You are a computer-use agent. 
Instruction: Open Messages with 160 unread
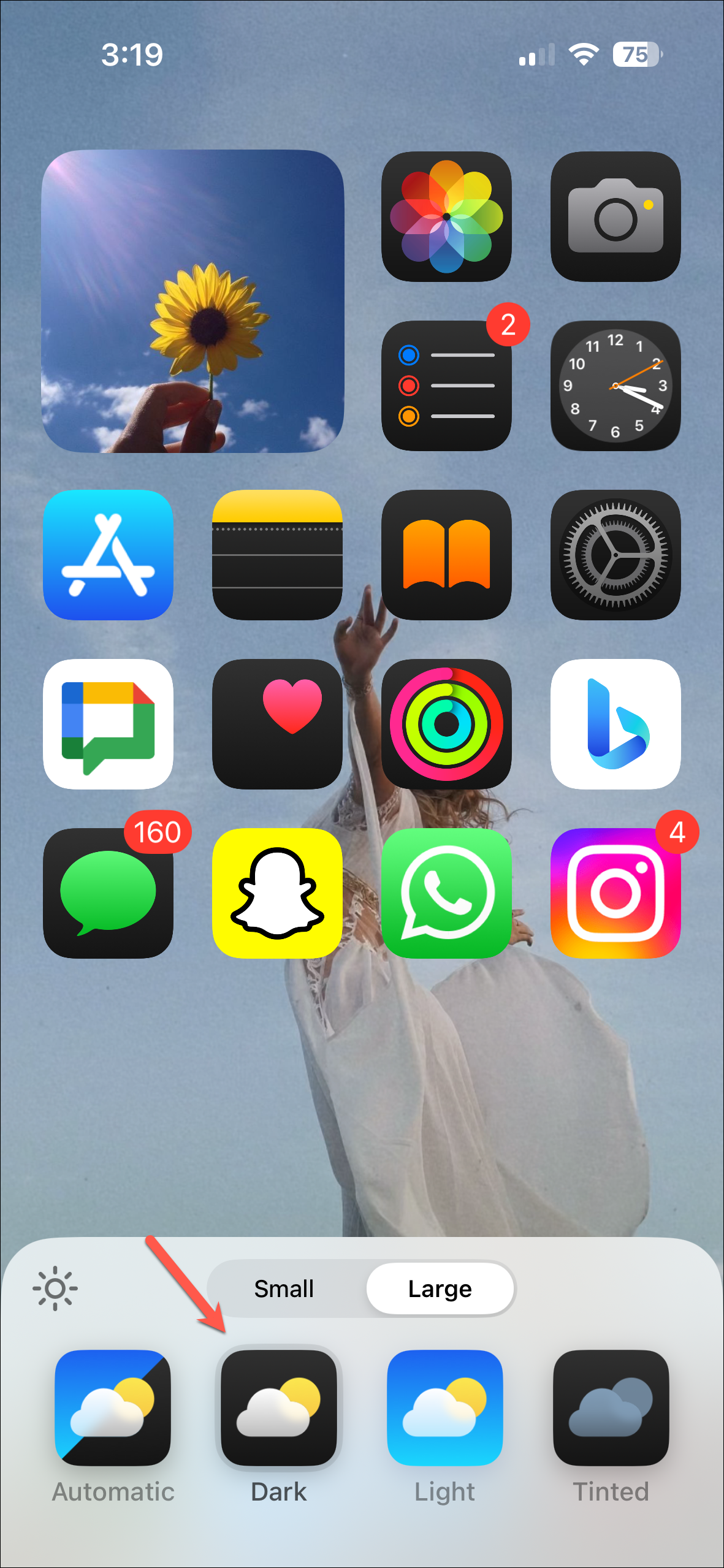pyautogui.click(x=108, y=893)
